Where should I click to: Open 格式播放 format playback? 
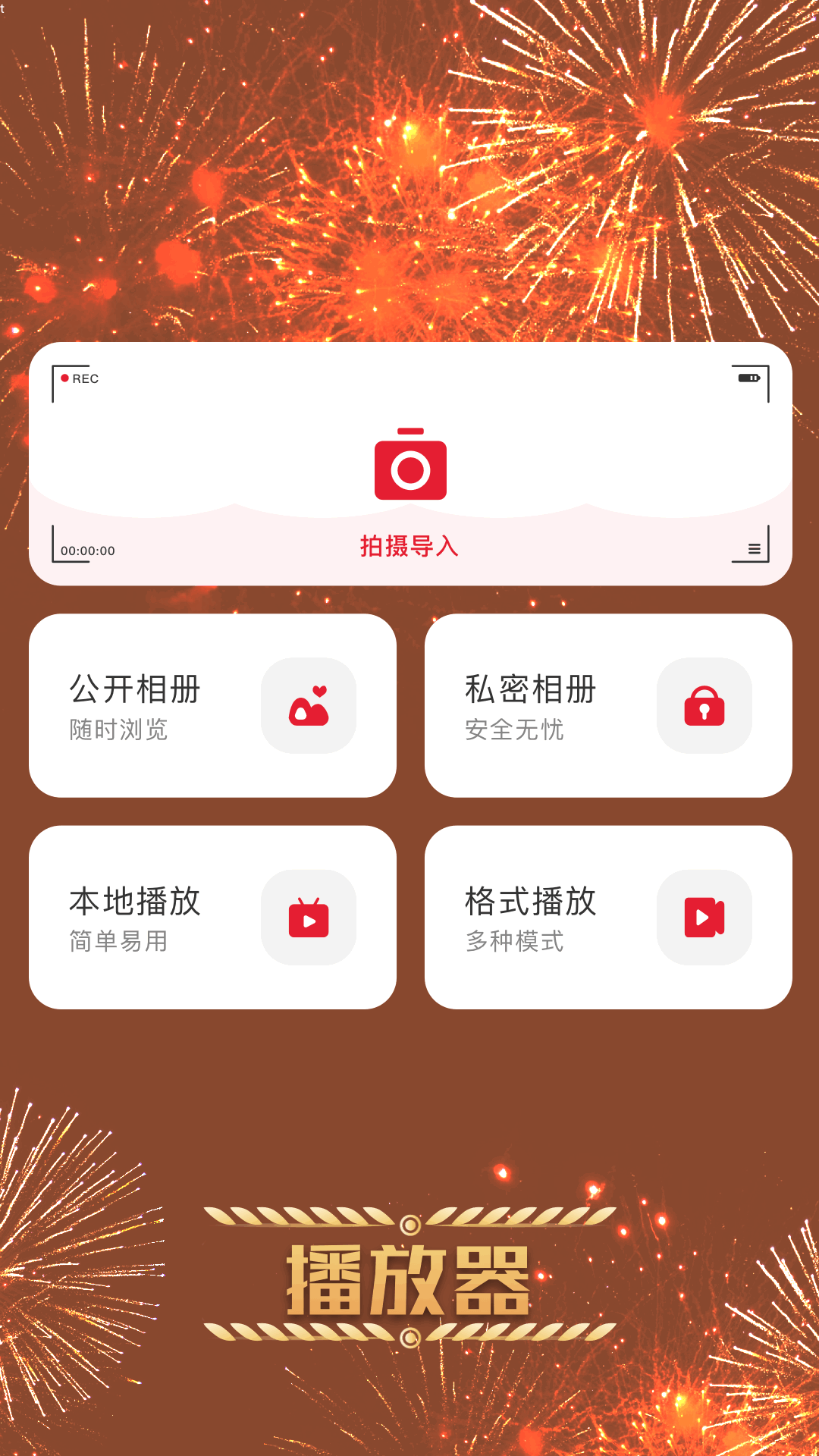click(x=608, y=917)
